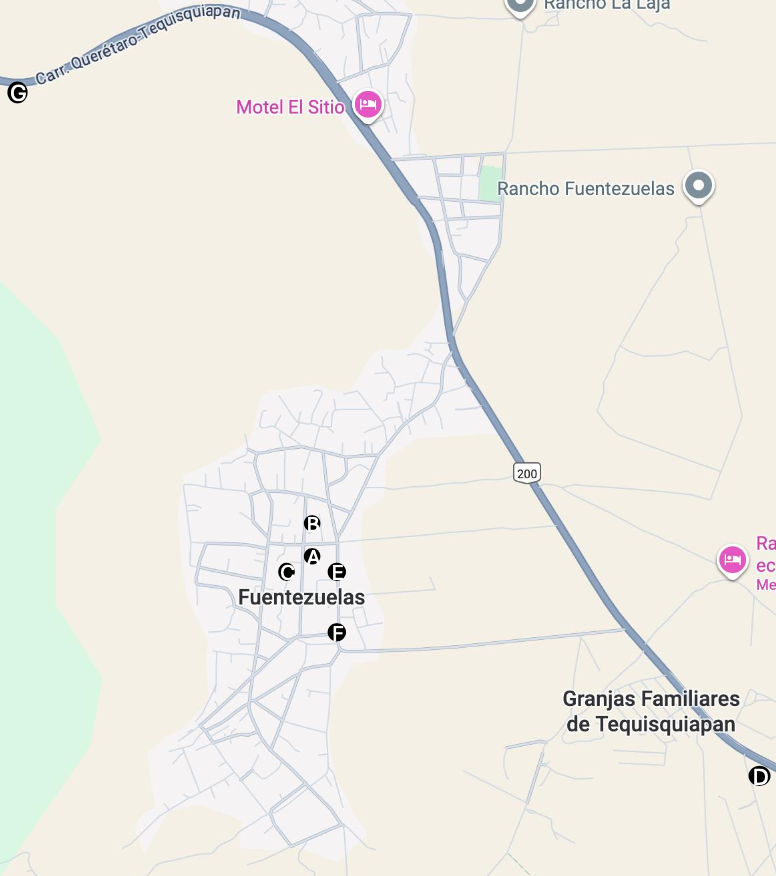Select marker G on Carr. Querétaro-Tequisquiapan
The width and height of the screenshot is (776, 876).
pos(17,93)
